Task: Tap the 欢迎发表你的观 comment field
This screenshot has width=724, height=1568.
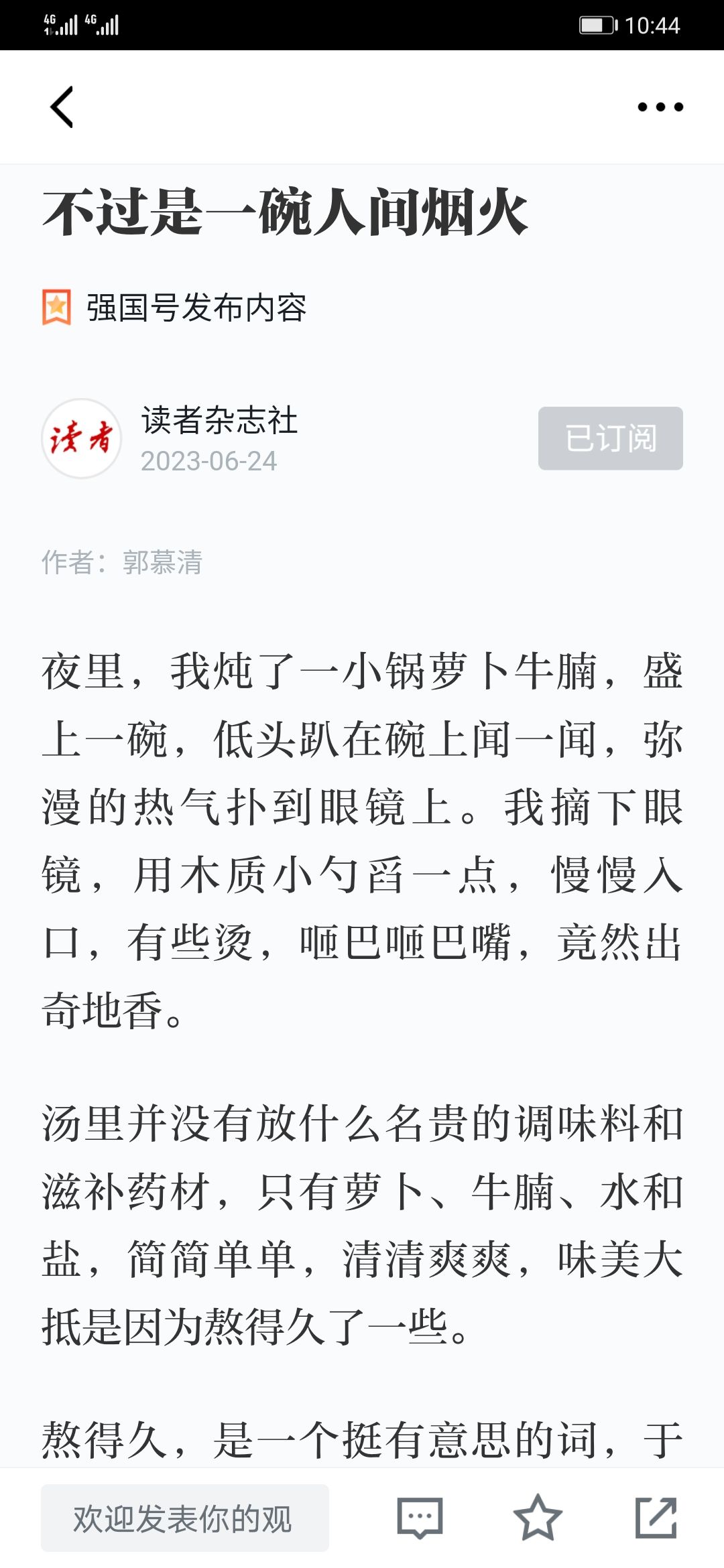Action: click(185, 1518)
